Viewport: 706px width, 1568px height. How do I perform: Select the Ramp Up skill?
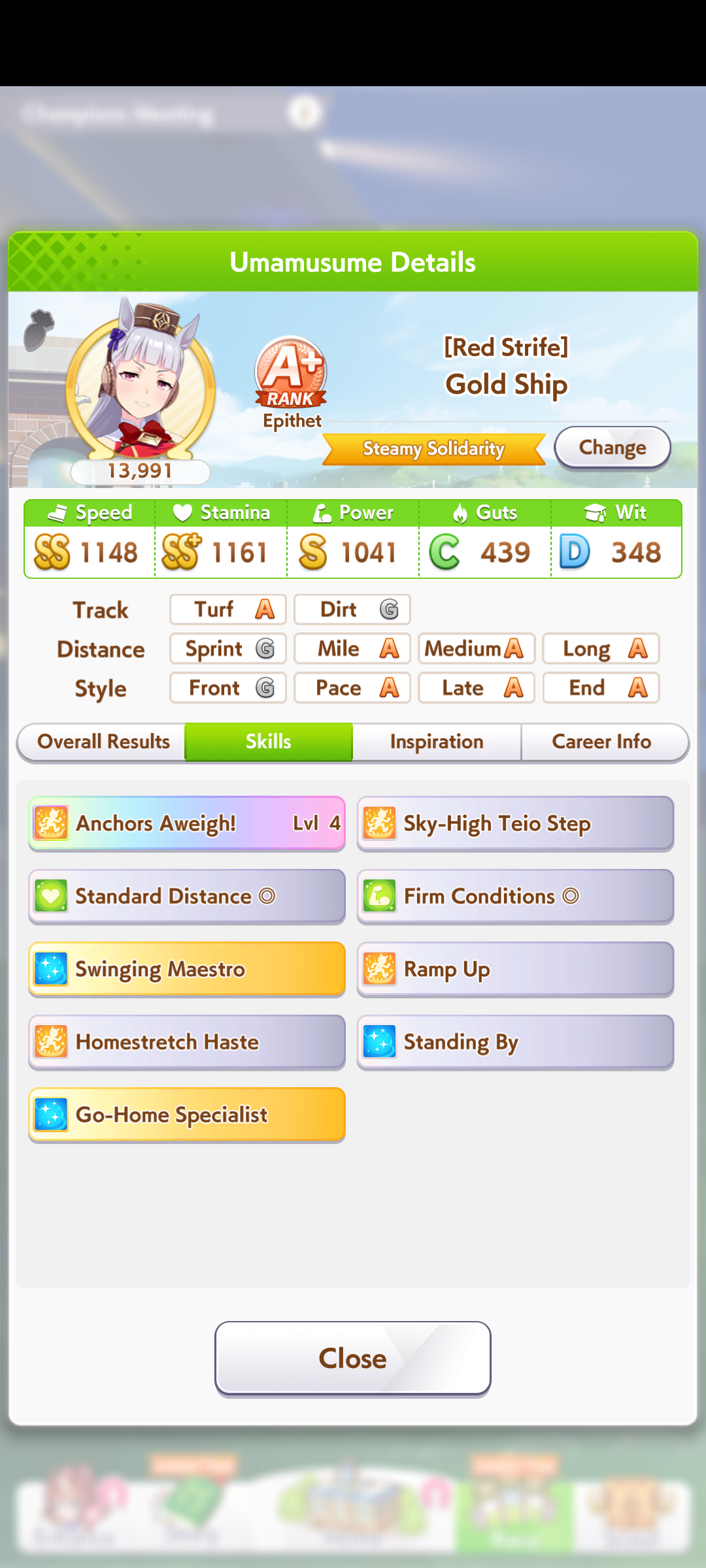(x=515, y=969)
